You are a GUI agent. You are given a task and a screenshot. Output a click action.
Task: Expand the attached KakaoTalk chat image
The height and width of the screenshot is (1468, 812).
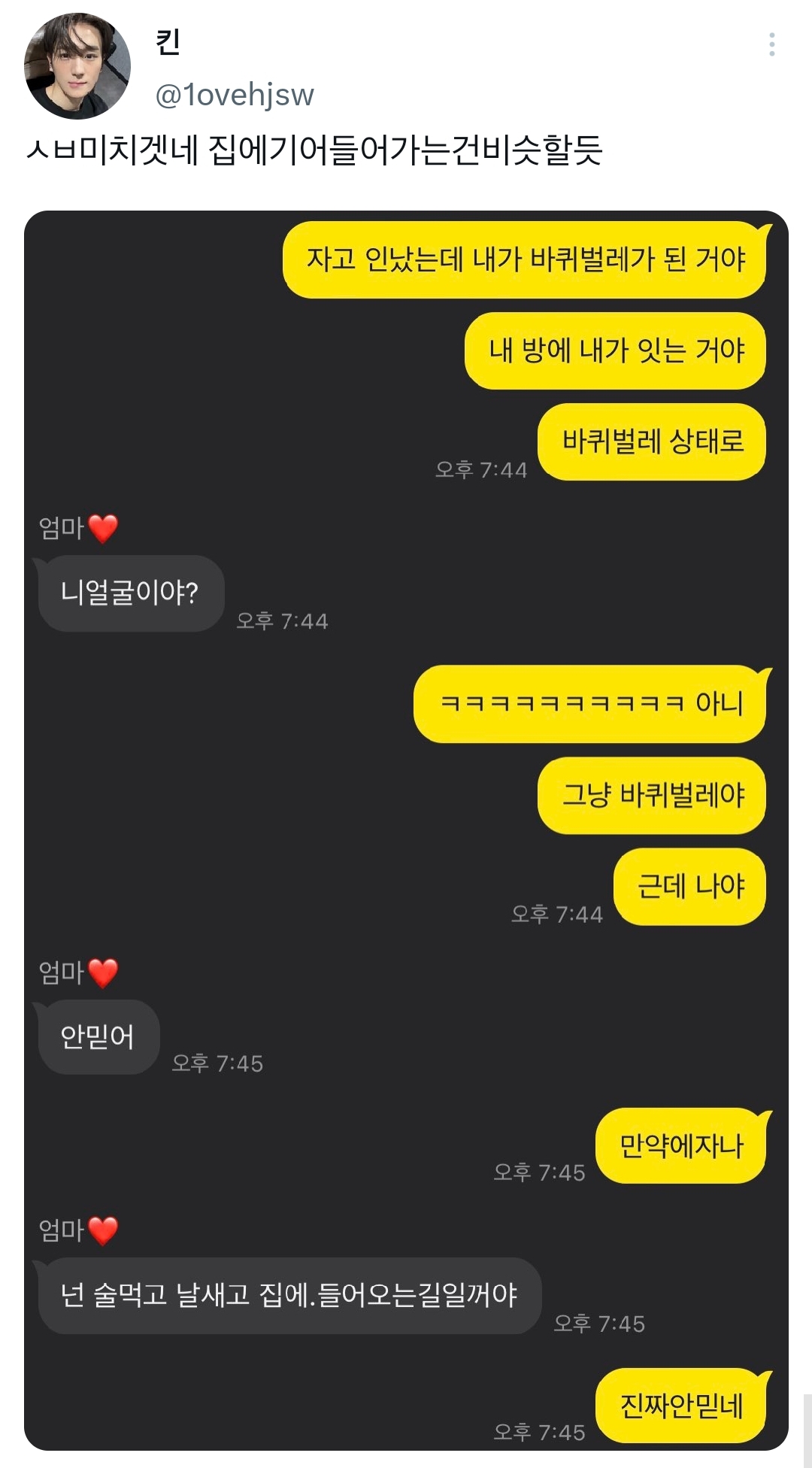tap(406, 827)
